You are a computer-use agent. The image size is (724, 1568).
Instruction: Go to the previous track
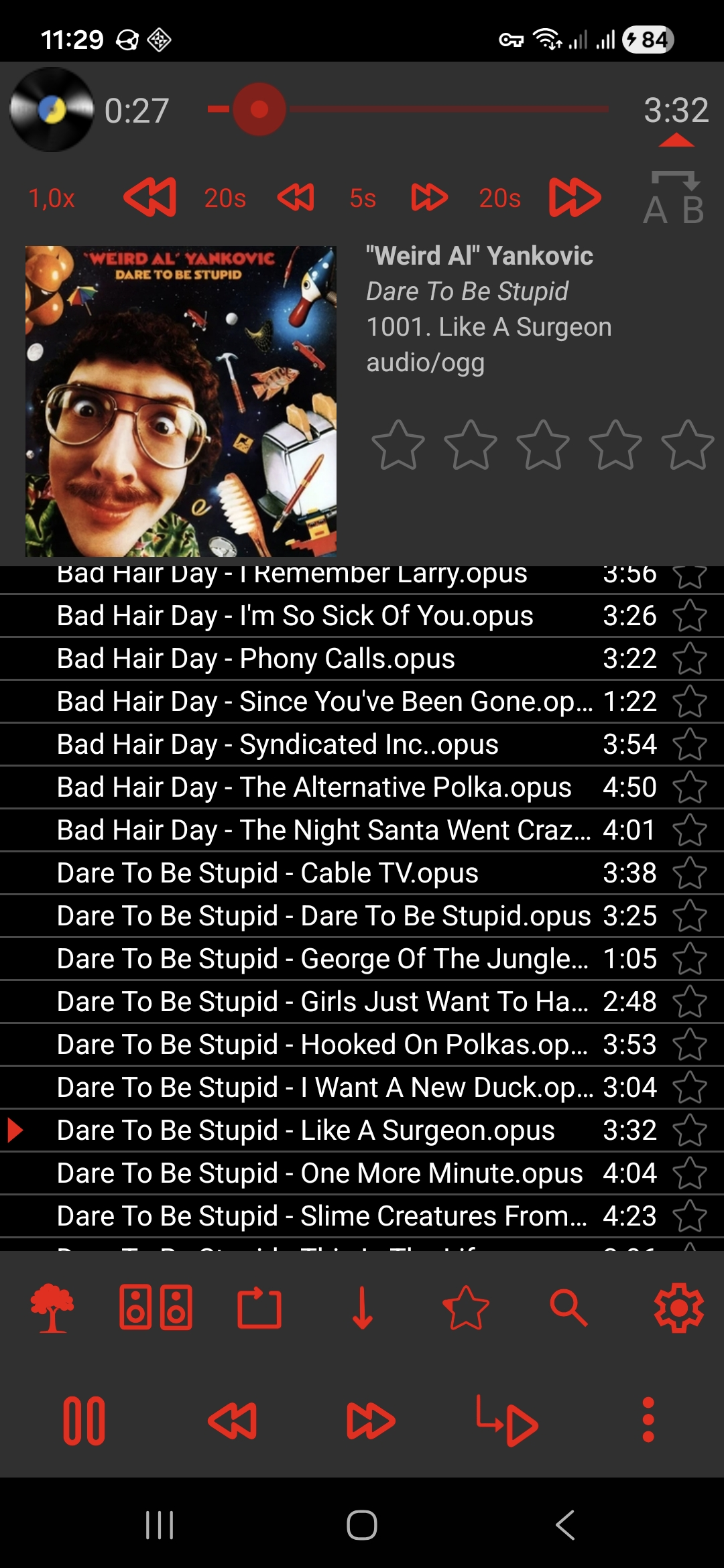point(232,1421)
